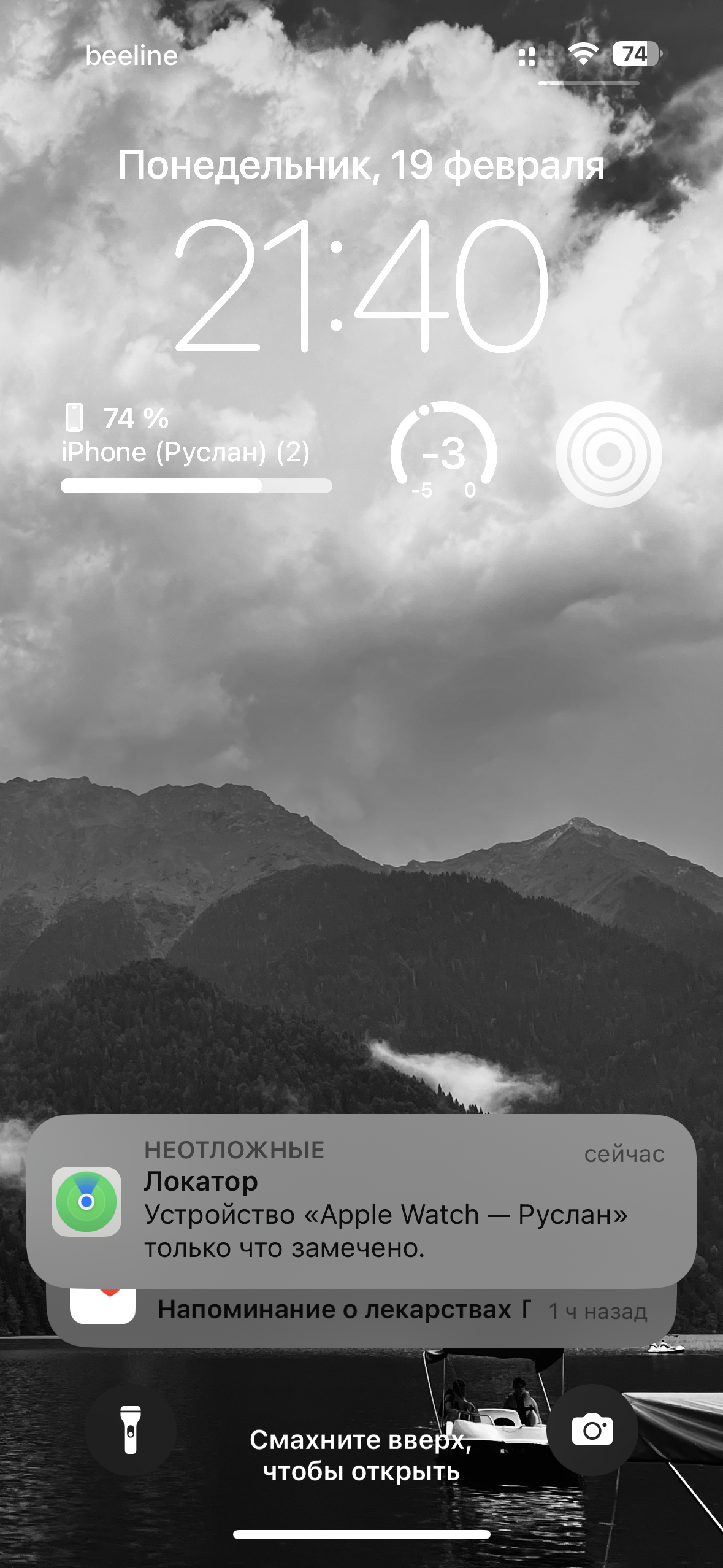Screen dimensions: 723x1568
Task: Turn on the flashlight
Action: (x=130, y=1429)
